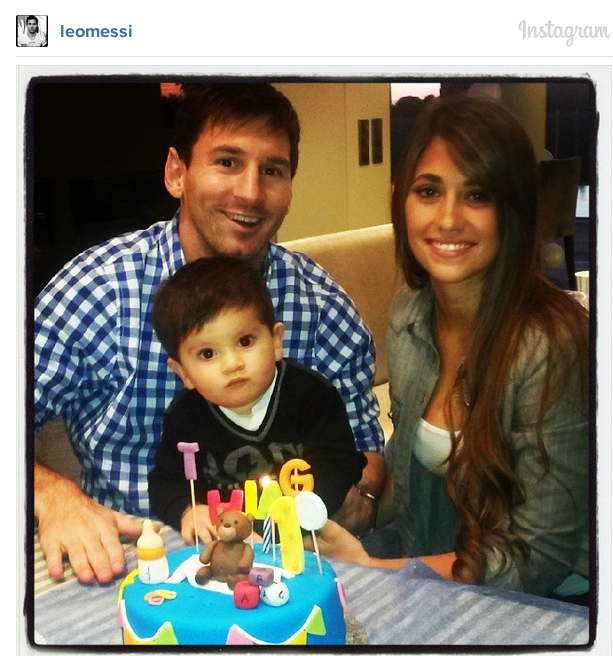Open the leomessi profile link

coord(96,32)
